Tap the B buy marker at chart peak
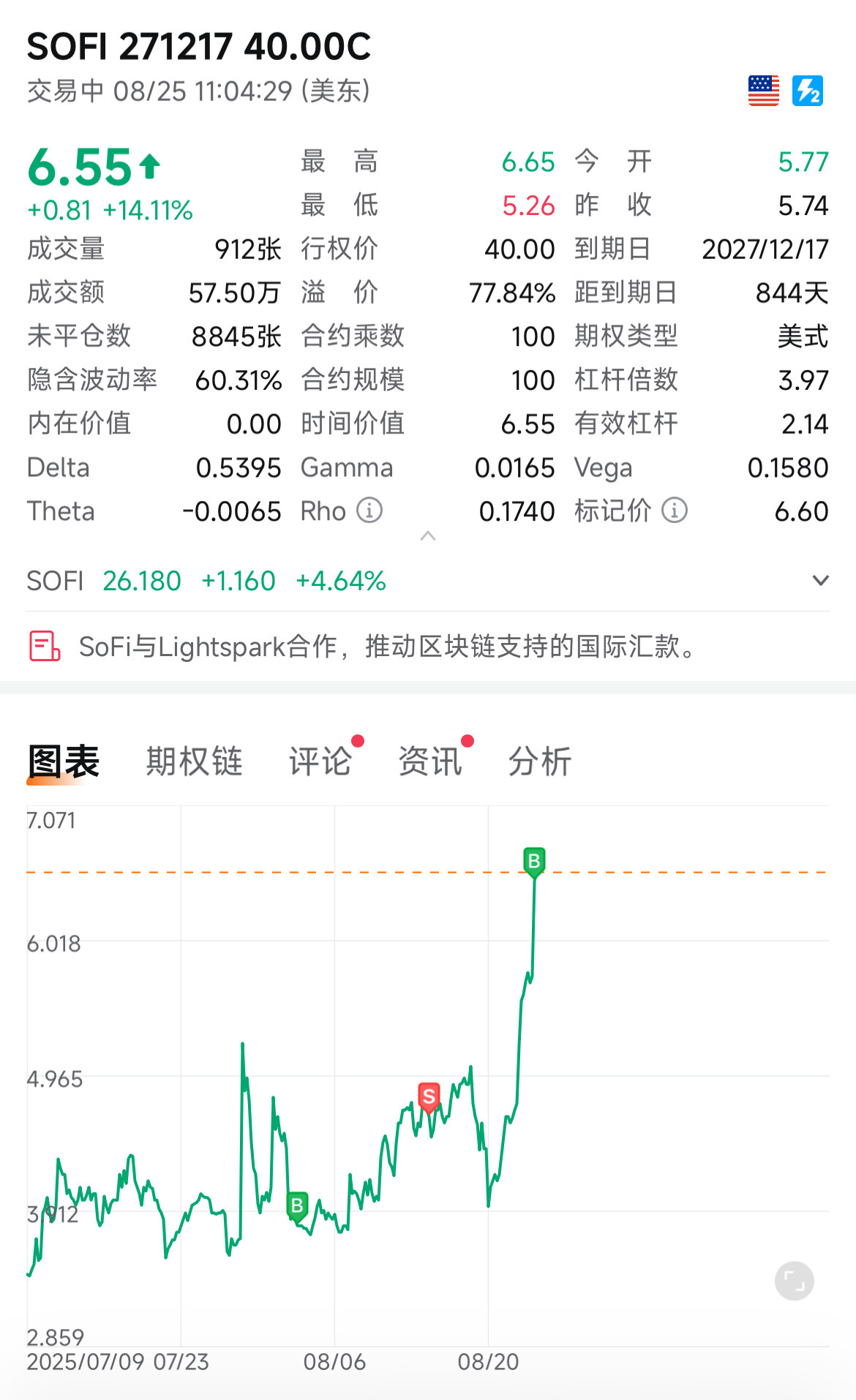 pos(534,861)
